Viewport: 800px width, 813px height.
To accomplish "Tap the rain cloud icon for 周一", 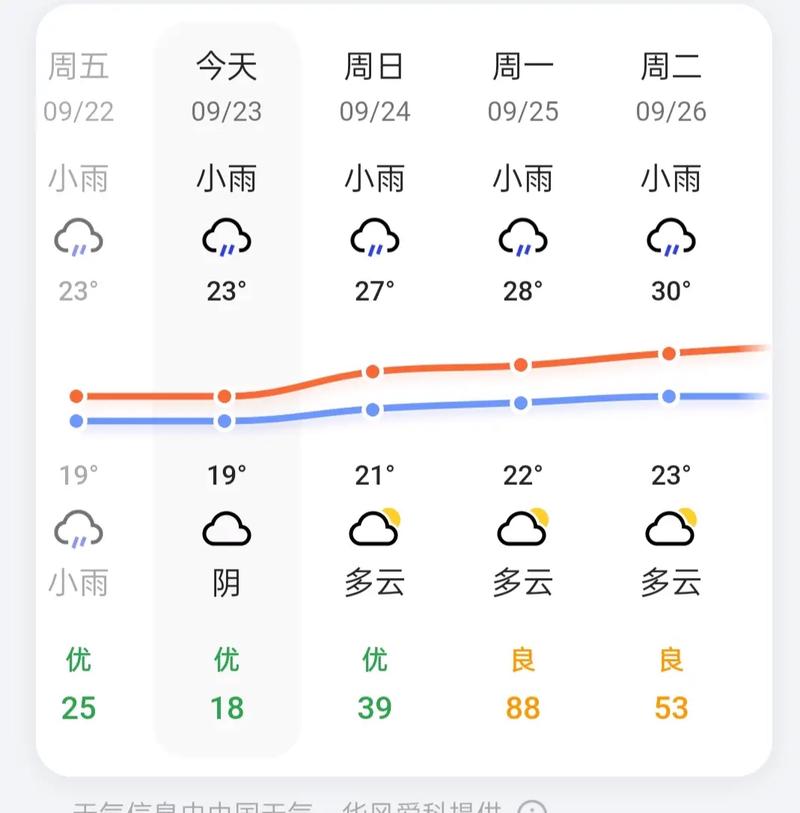I will tap(520, 237).
